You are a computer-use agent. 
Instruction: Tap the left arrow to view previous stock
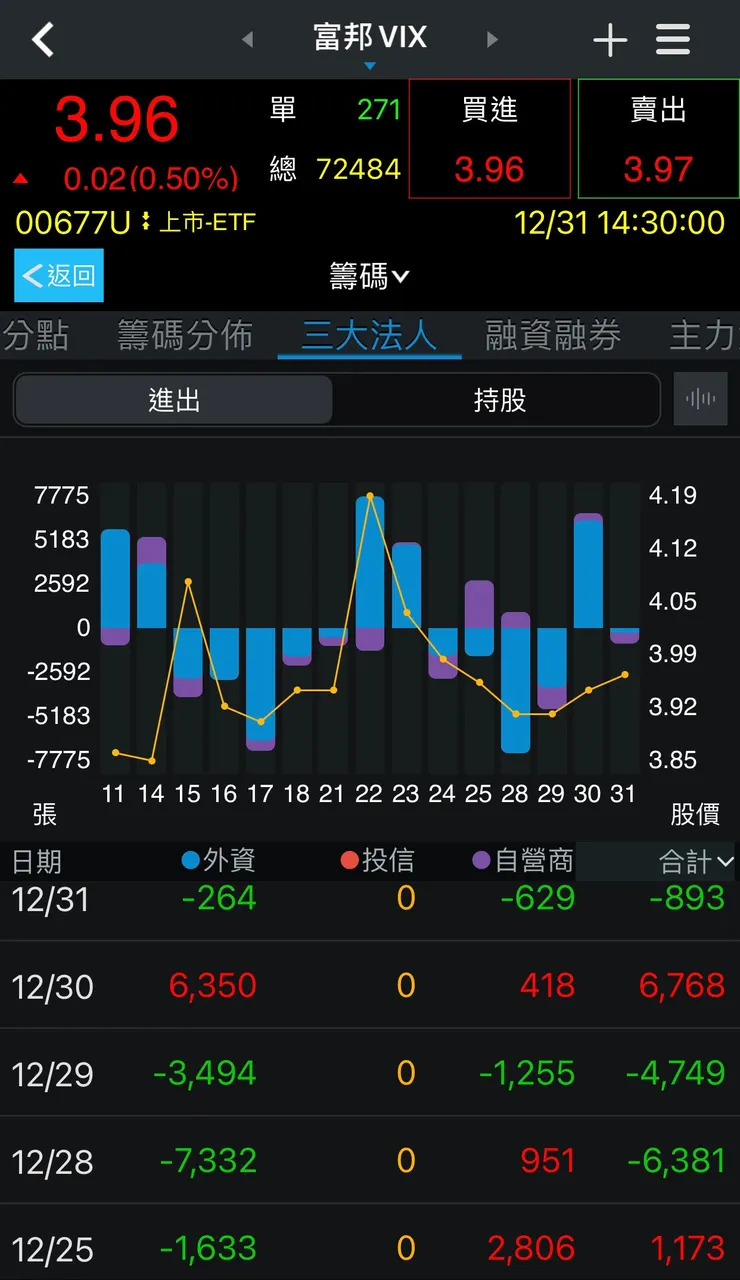coord(246,38)
